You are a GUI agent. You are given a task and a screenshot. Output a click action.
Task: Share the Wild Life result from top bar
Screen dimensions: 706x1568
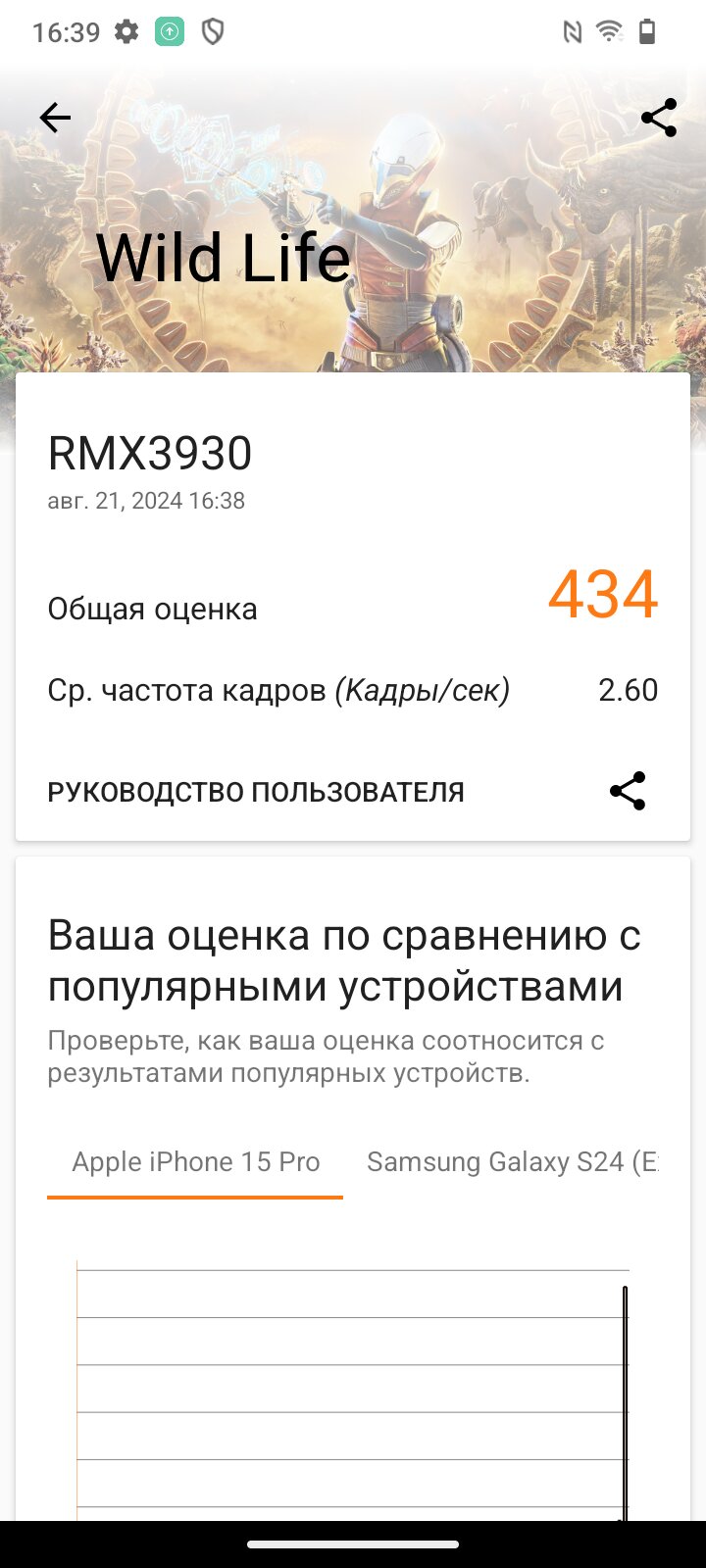tap(659, 118)
